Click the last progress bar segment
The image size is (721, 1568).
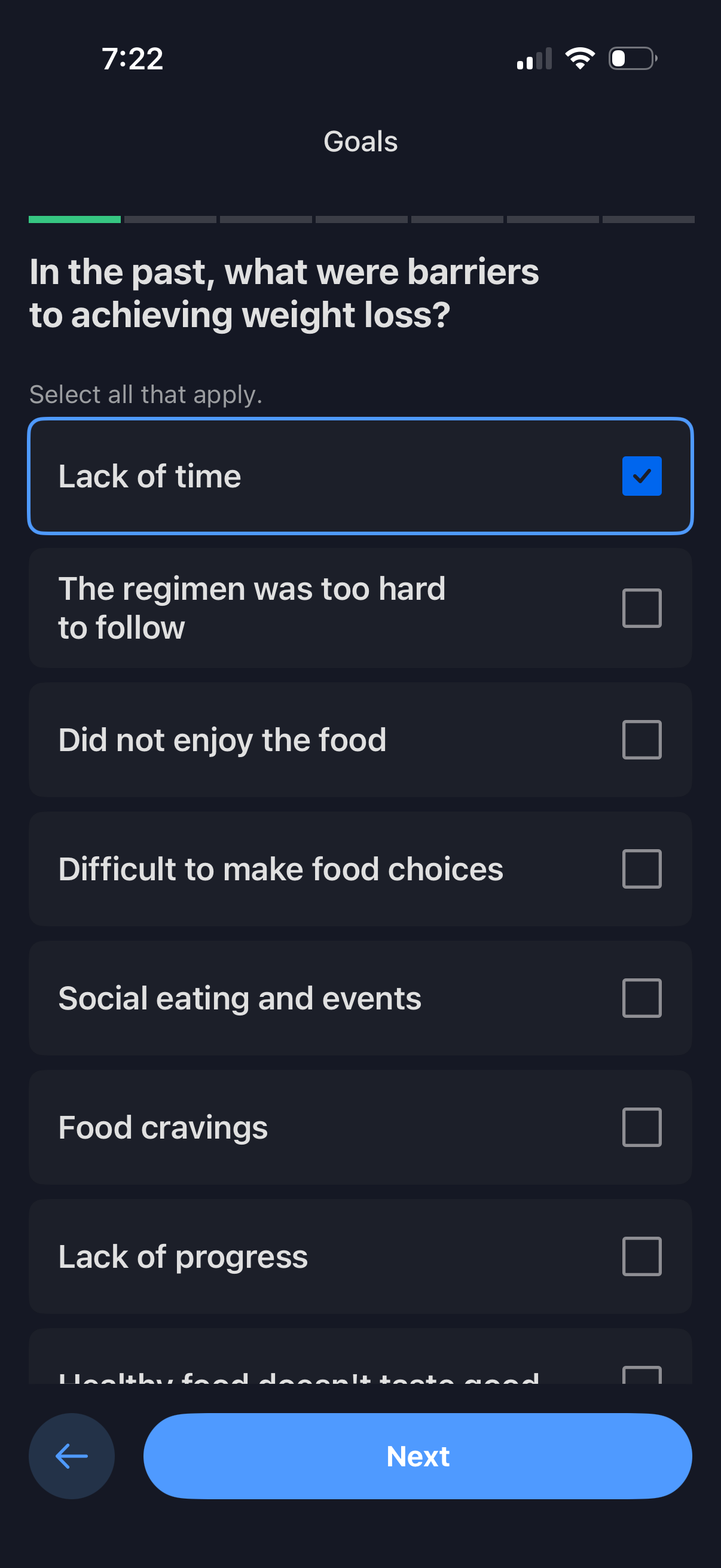click(647, 219)
